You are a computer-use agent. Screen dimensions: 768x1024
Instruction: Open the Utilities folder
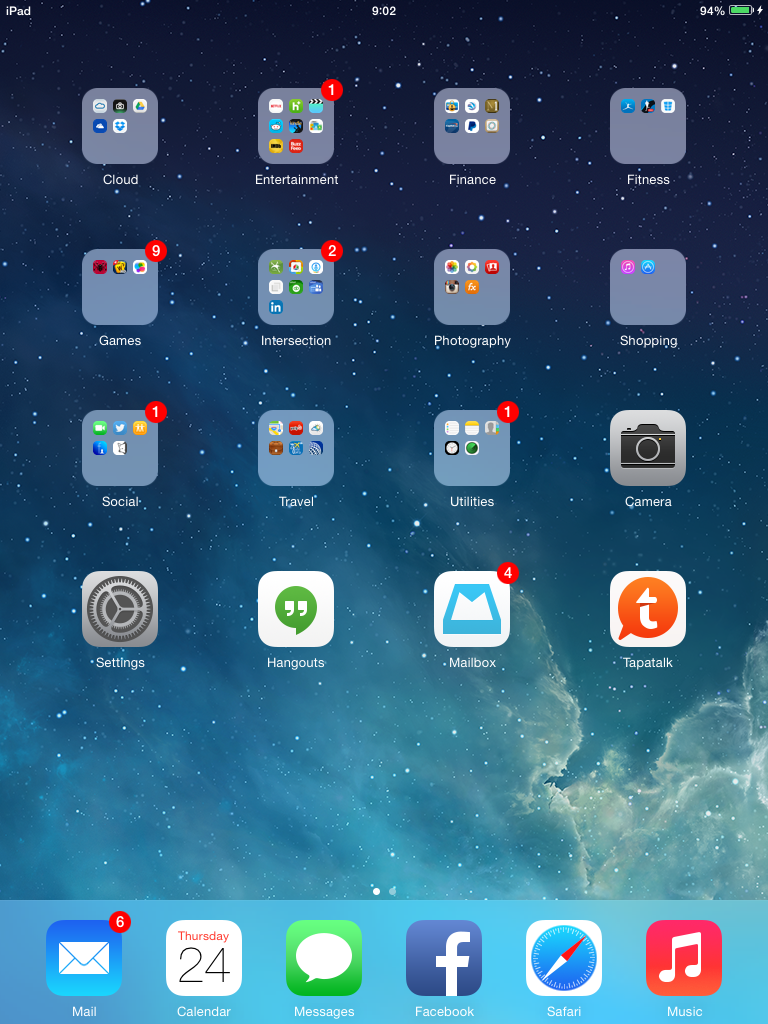coord(472,448)
